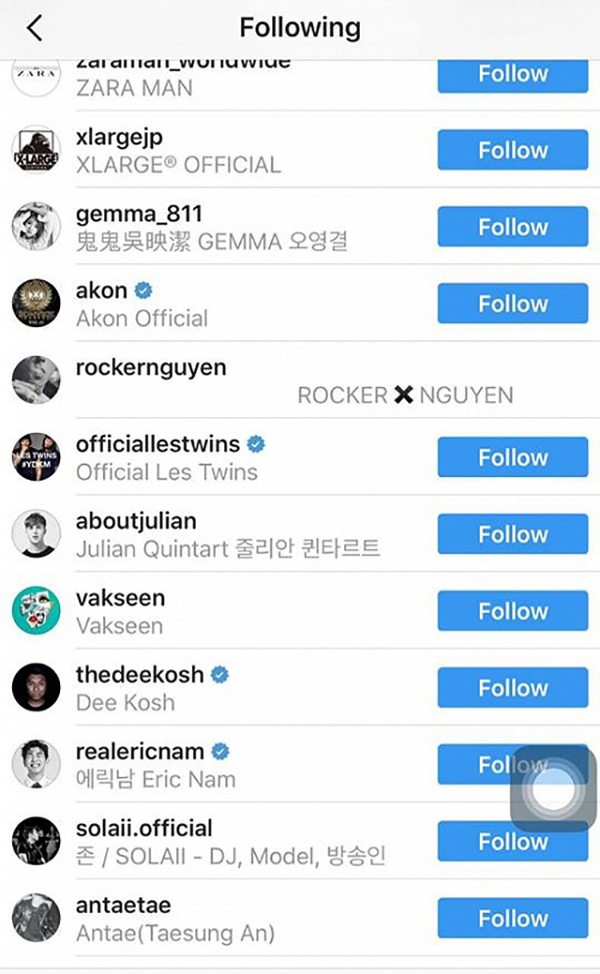Screen dimensions: 600x974
Task: Follow ZARA MAN
Action: click(x=512, y=74)
